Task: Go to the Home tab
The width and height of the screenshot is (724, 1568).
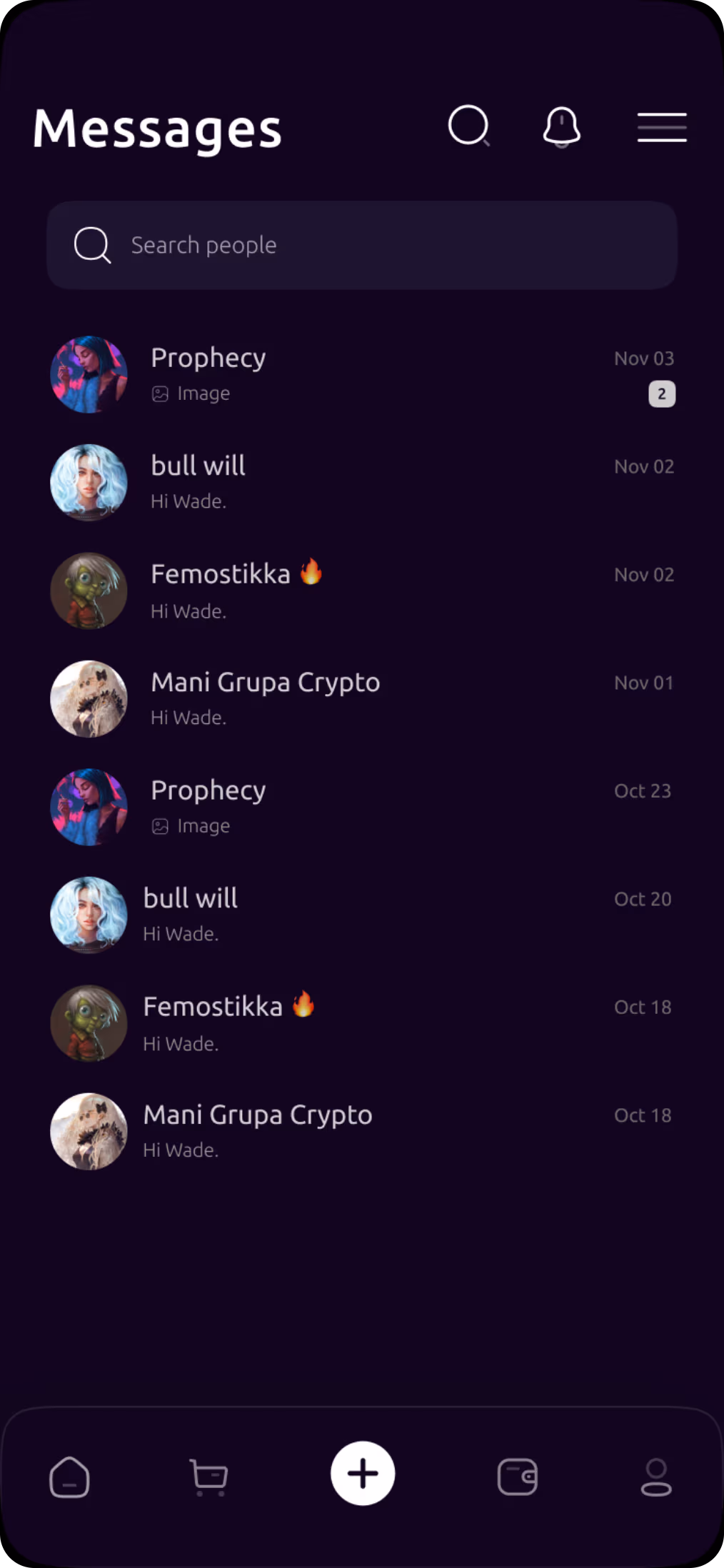Action: (69, 1477)
